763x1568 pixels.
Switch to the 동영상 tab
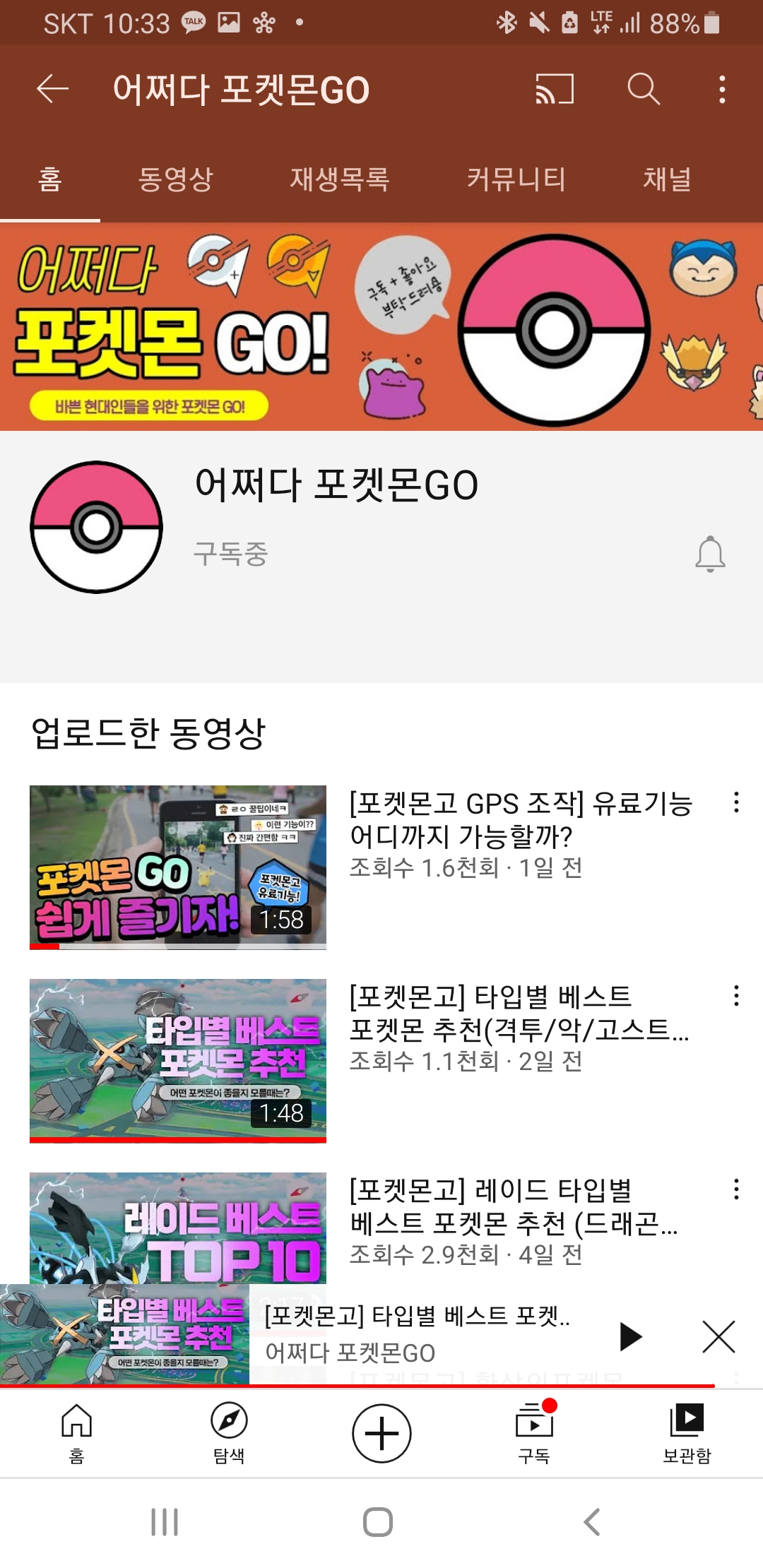point(175,179)
